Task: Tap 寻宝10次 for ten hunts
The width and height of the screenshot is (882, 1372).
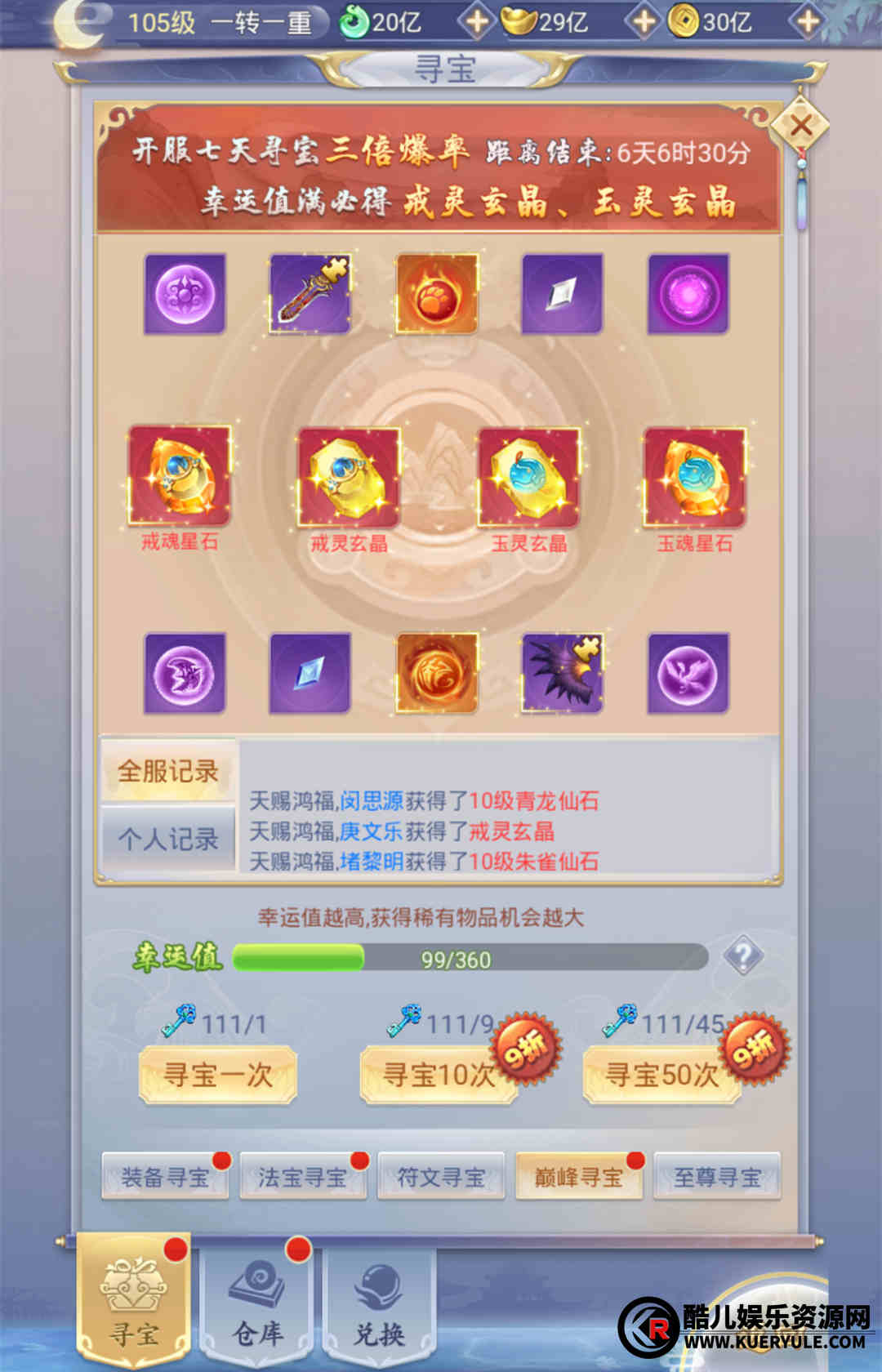Action: (439, 1075)
